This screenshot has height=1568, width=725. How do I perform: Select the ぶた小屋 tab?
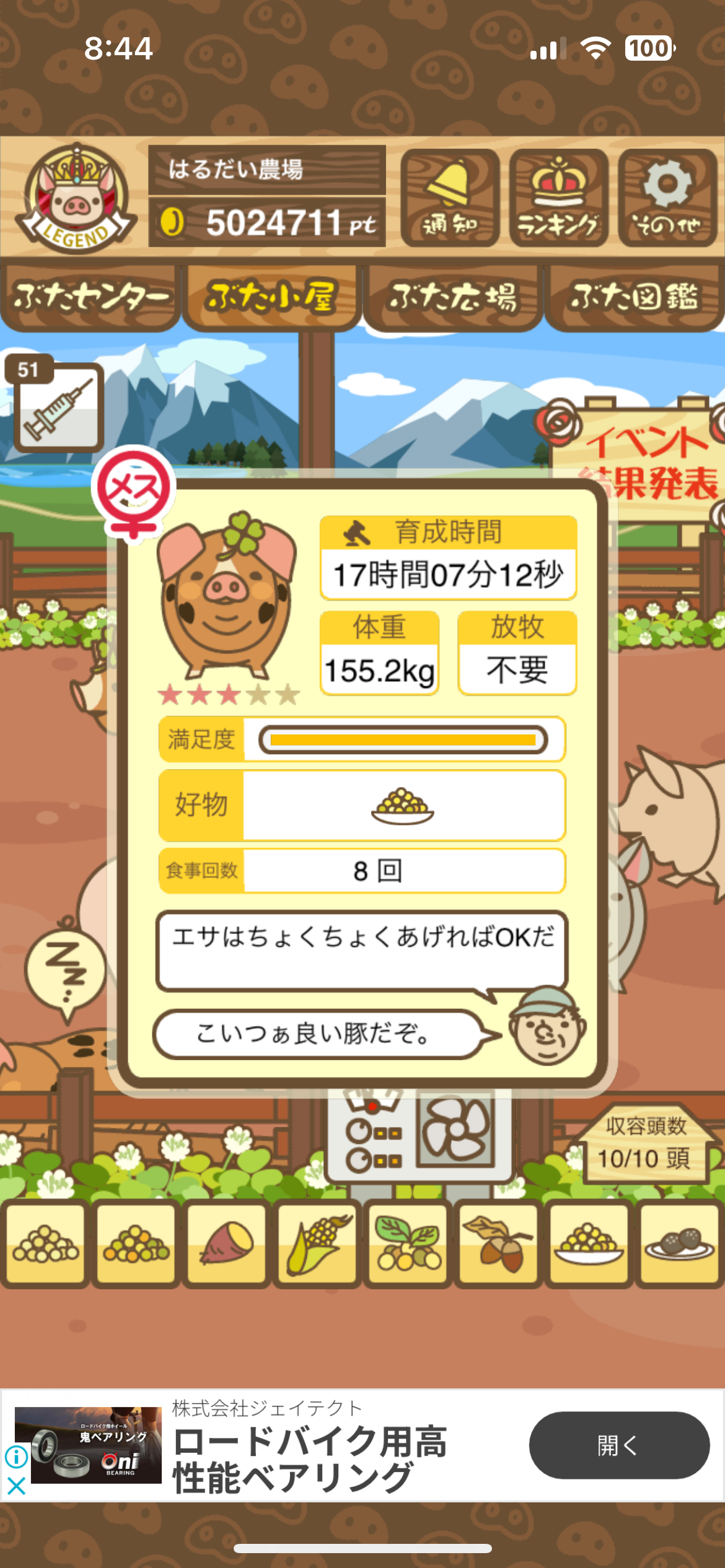pyautogui.click(x=271, y=297)
